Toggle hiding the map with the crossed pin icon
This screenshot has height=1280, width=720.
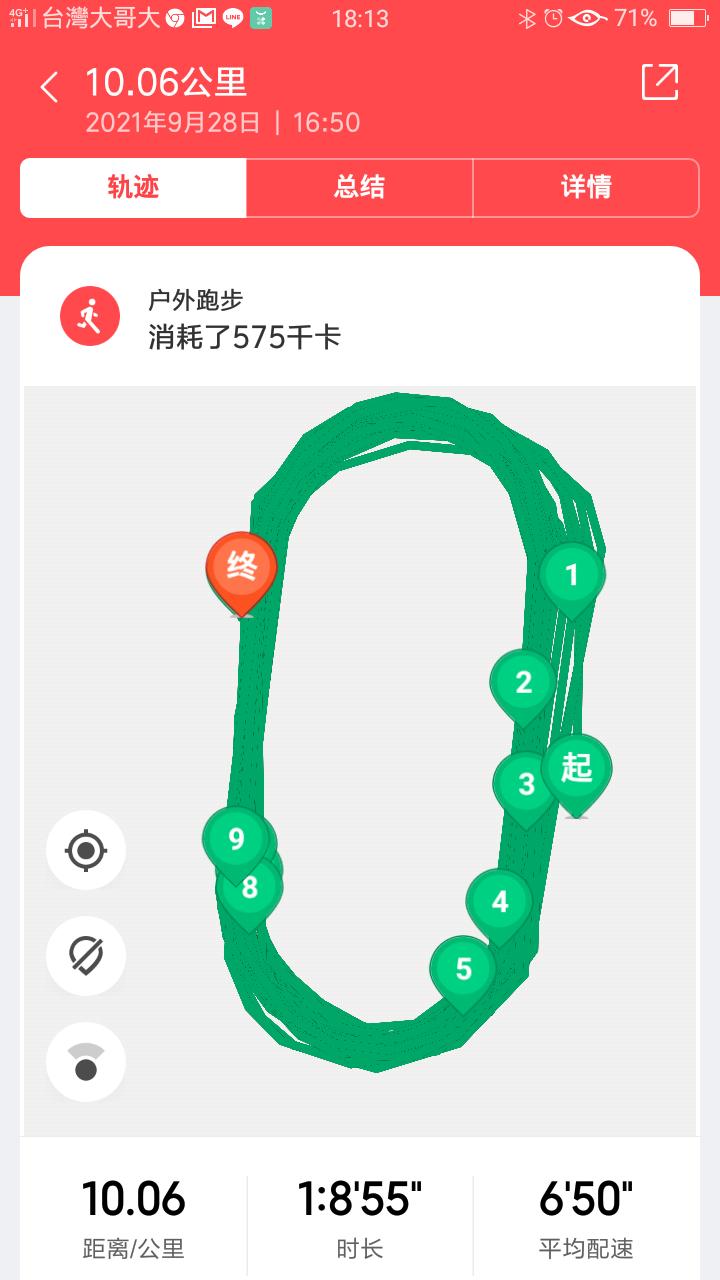click(86, 956)
